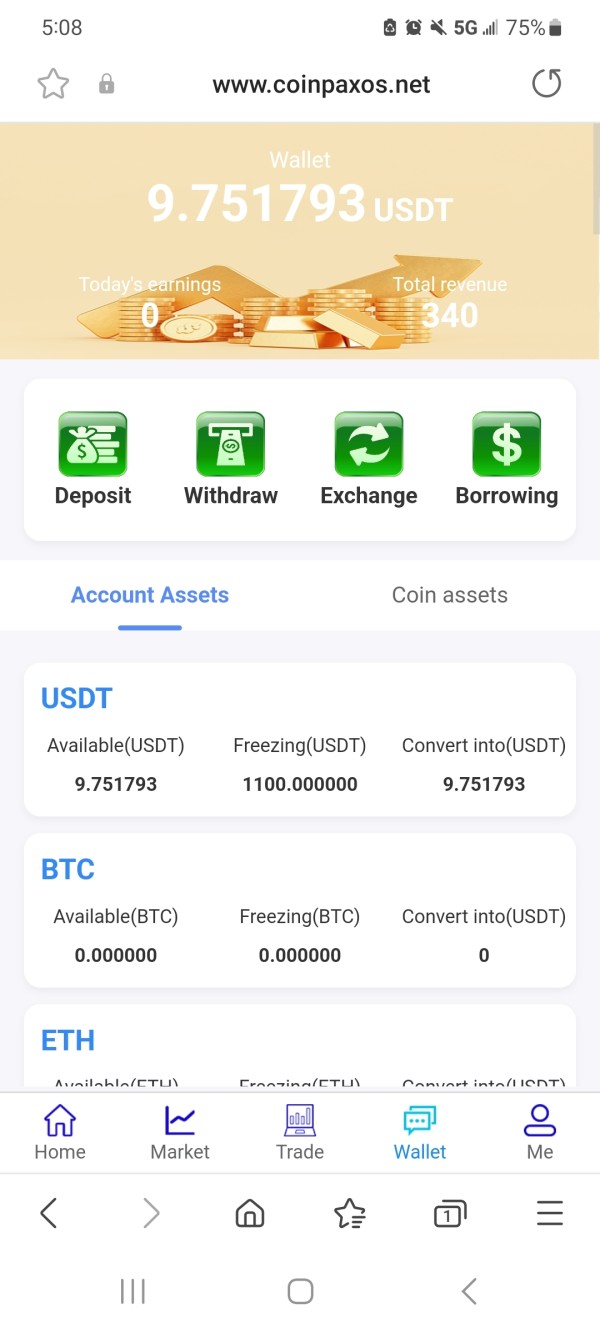The image size is (600, 1333).
Task: Open the browser home page button
Action: click(250, 1214)
